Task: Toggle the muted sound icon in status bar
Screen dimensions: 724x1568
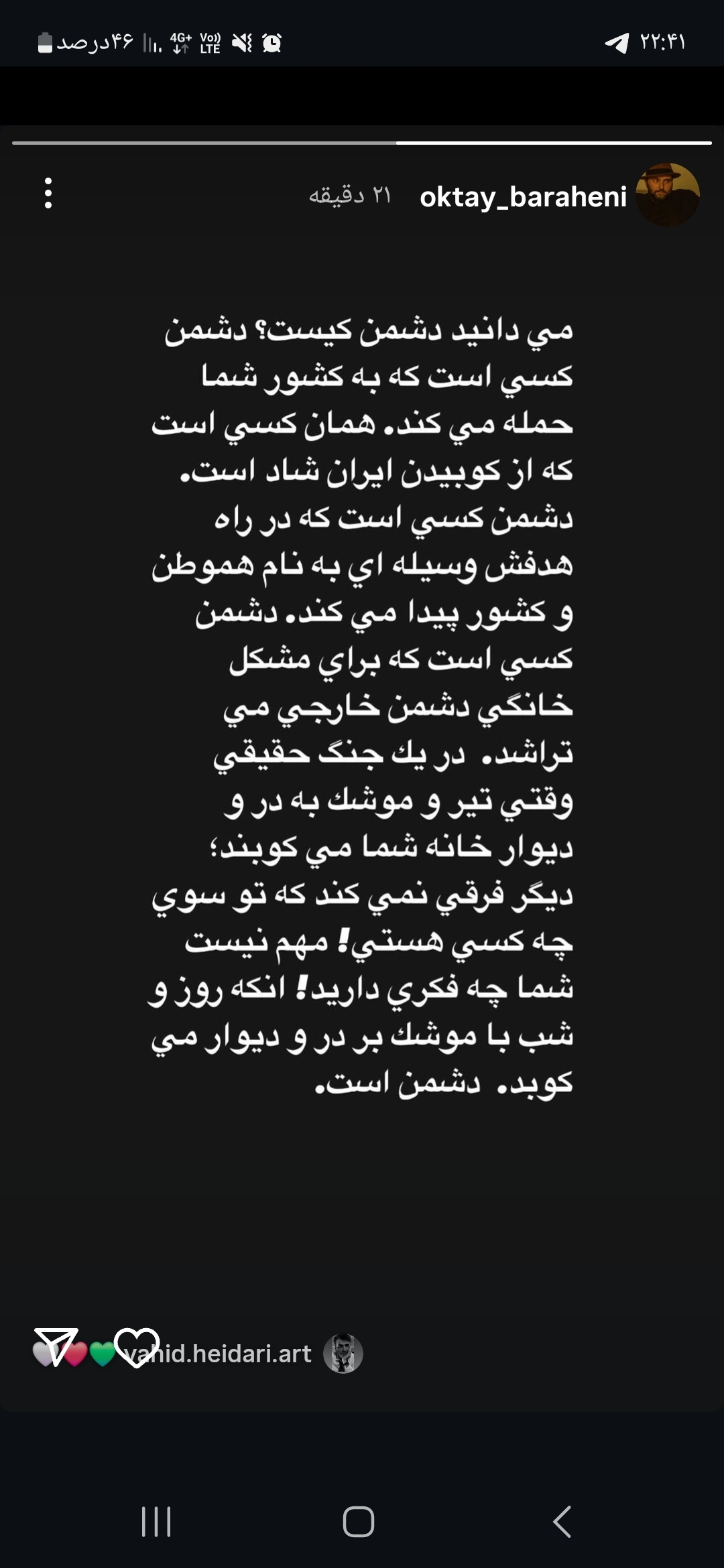Action: tap(243, 42)
